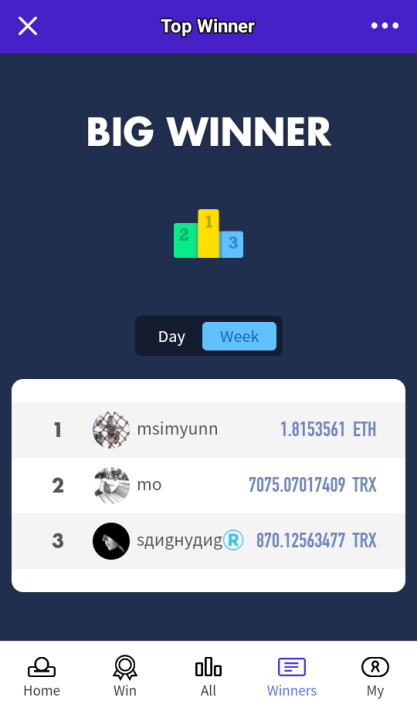Screen dimensions: 417x711
Task: Close the Top Winner page
Action: [x=28, y=26]
